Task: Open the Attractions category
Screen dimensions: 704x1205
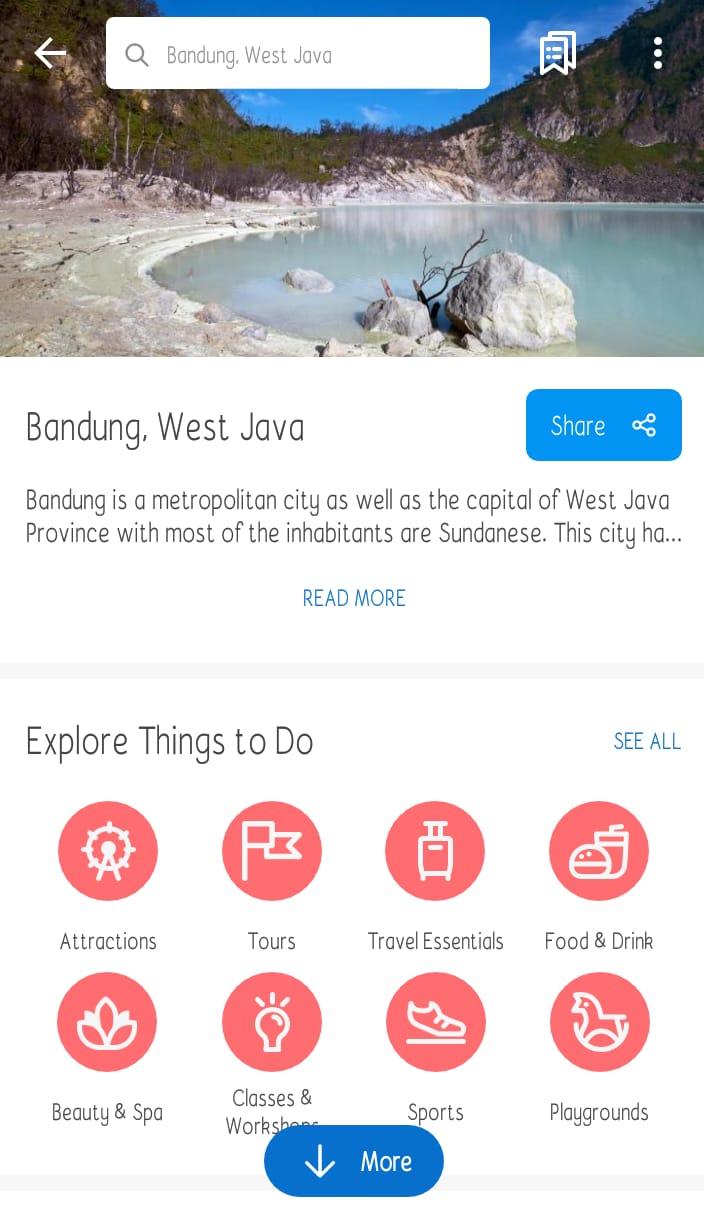Action: (x=108, y=851)
